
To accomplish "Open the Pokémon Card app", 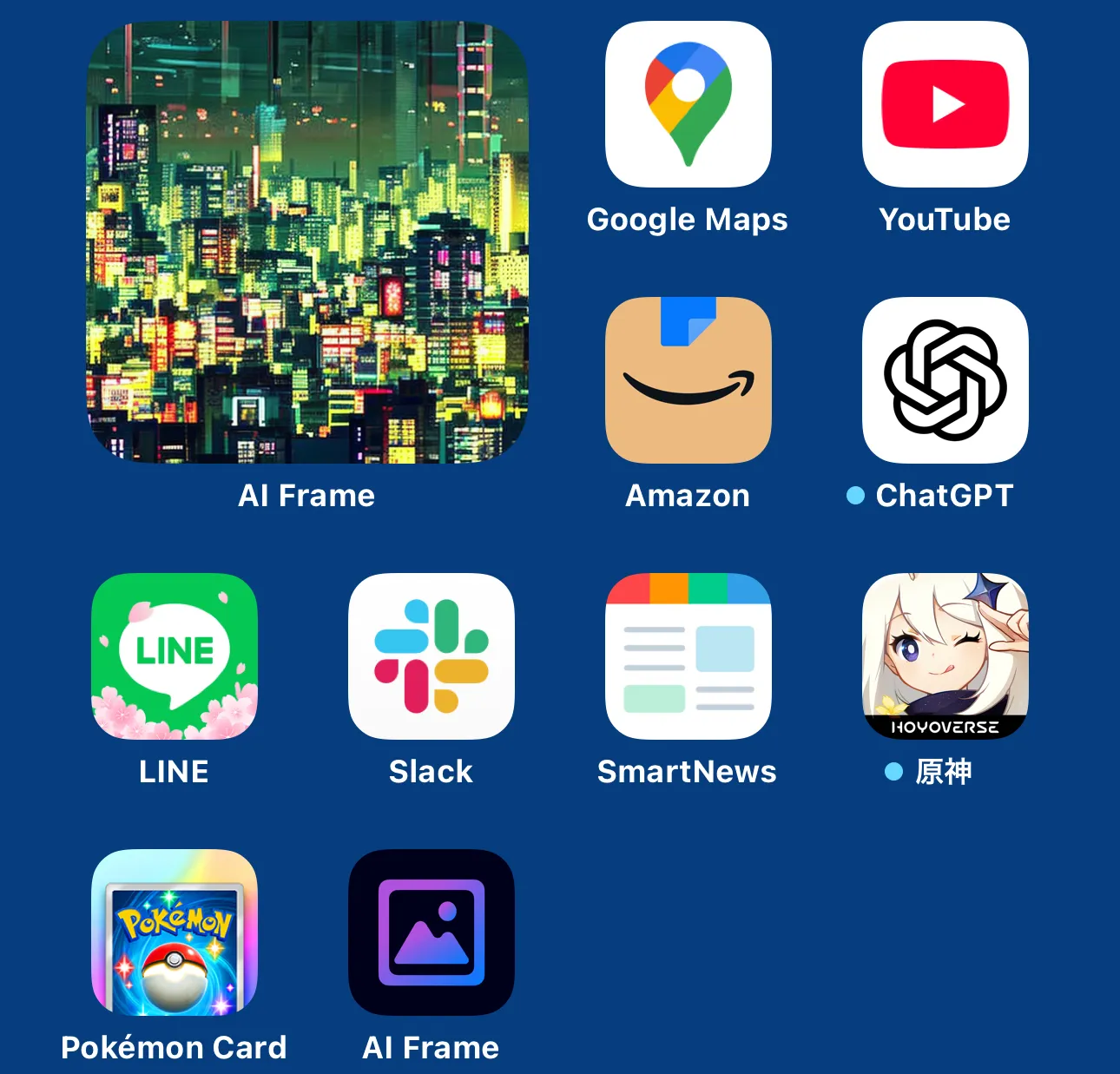I will [x=175, y=932].
